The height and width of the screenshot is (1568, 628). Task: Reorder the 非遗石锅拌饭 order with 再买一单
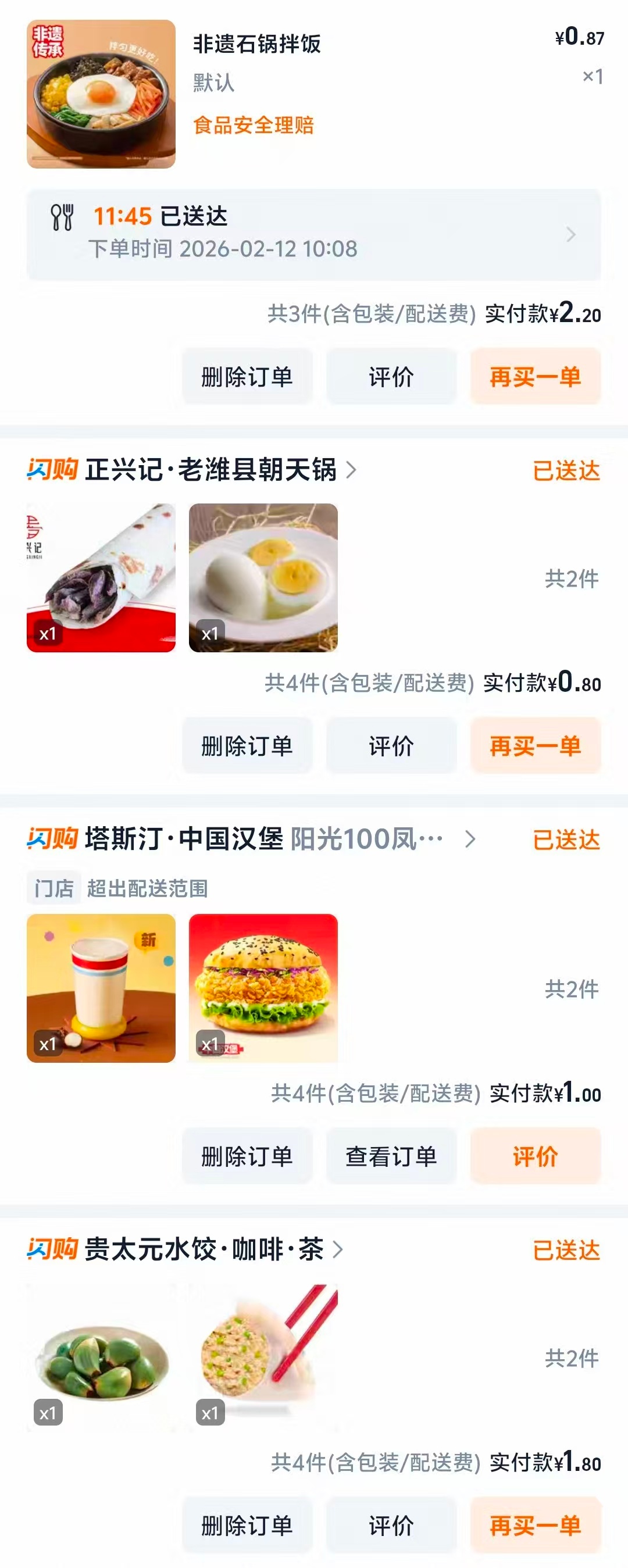(x=536, y=377)
